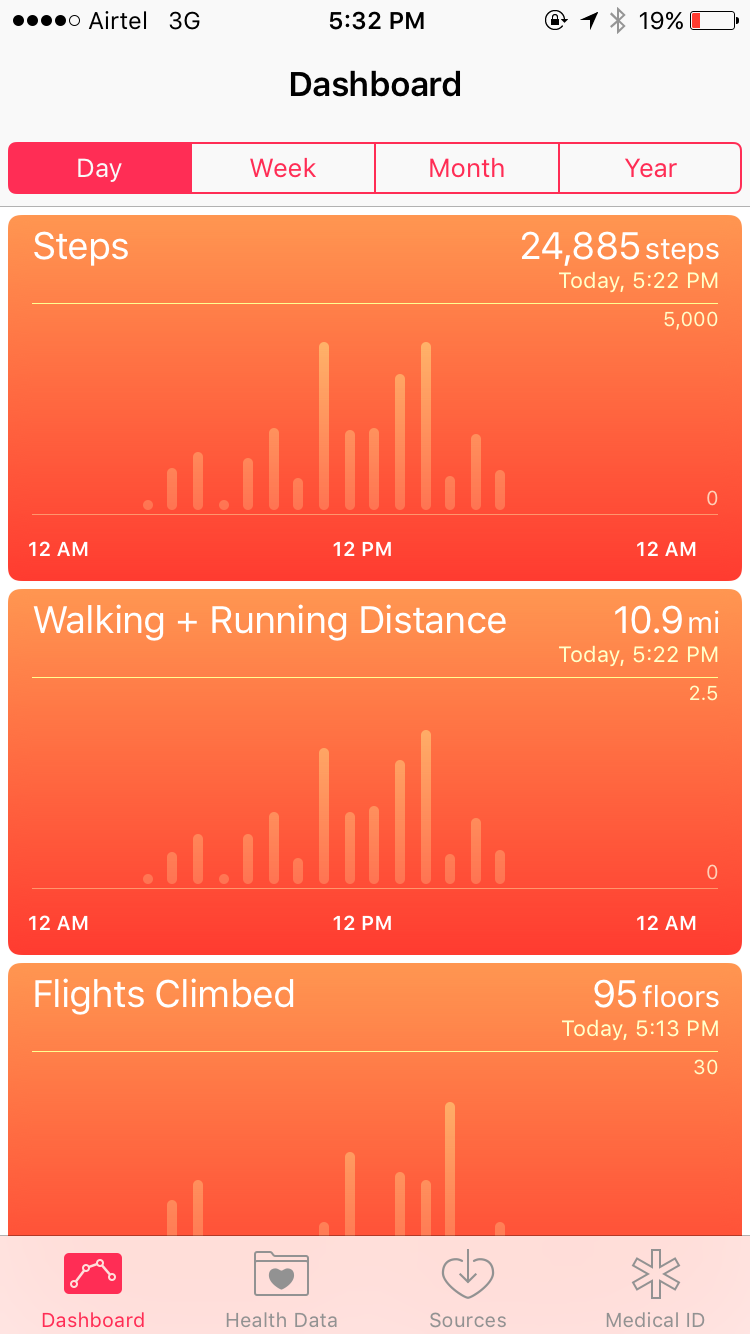
Task: Go to the Health Data tab
Action: [281, 1288]
